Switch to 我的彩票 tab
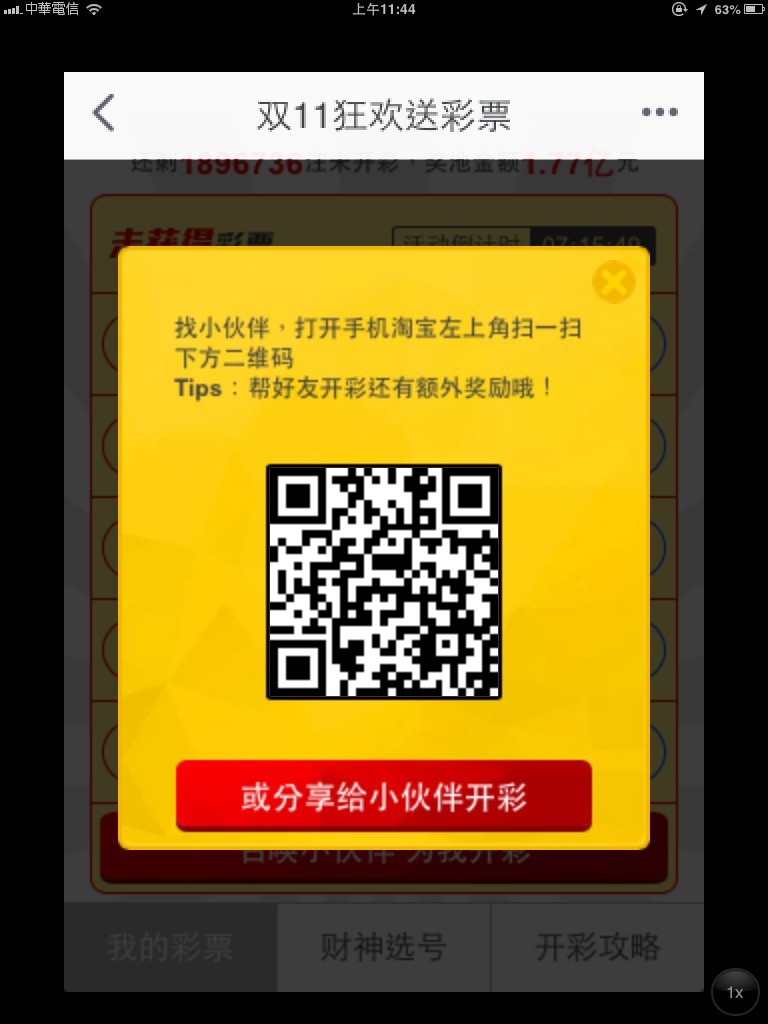The height and width of the screenshot is (1024, 768). coord(171,947)
